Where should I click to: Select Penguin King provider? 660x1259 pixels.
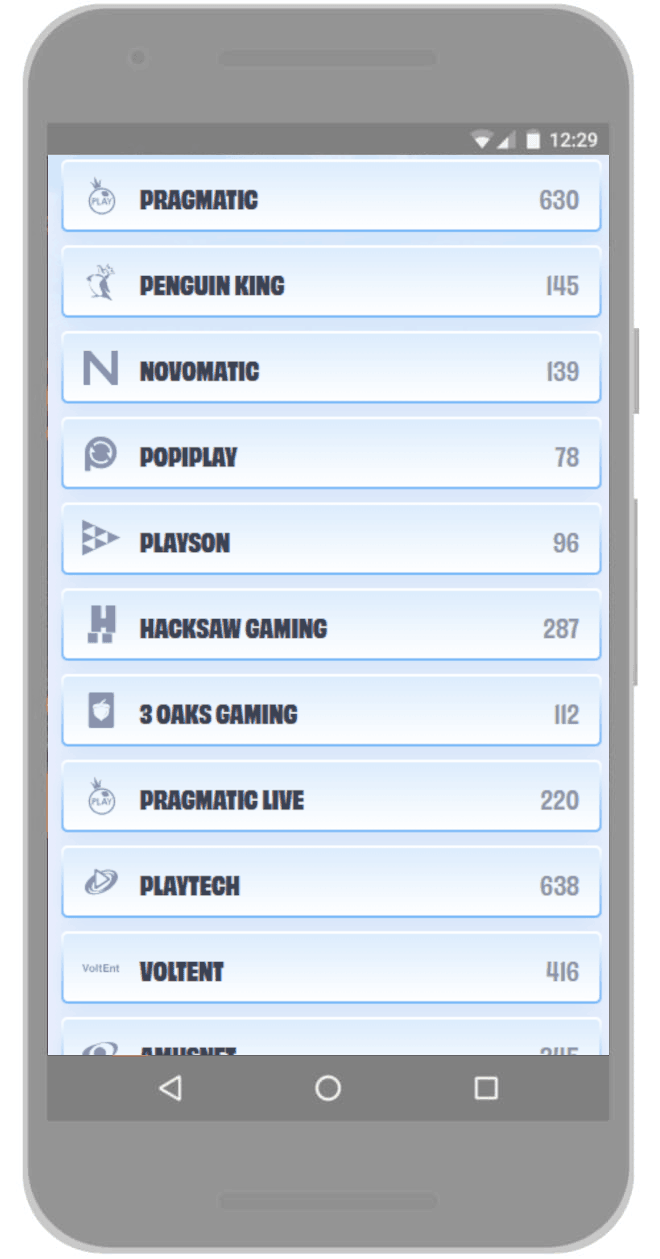[330, 285]
